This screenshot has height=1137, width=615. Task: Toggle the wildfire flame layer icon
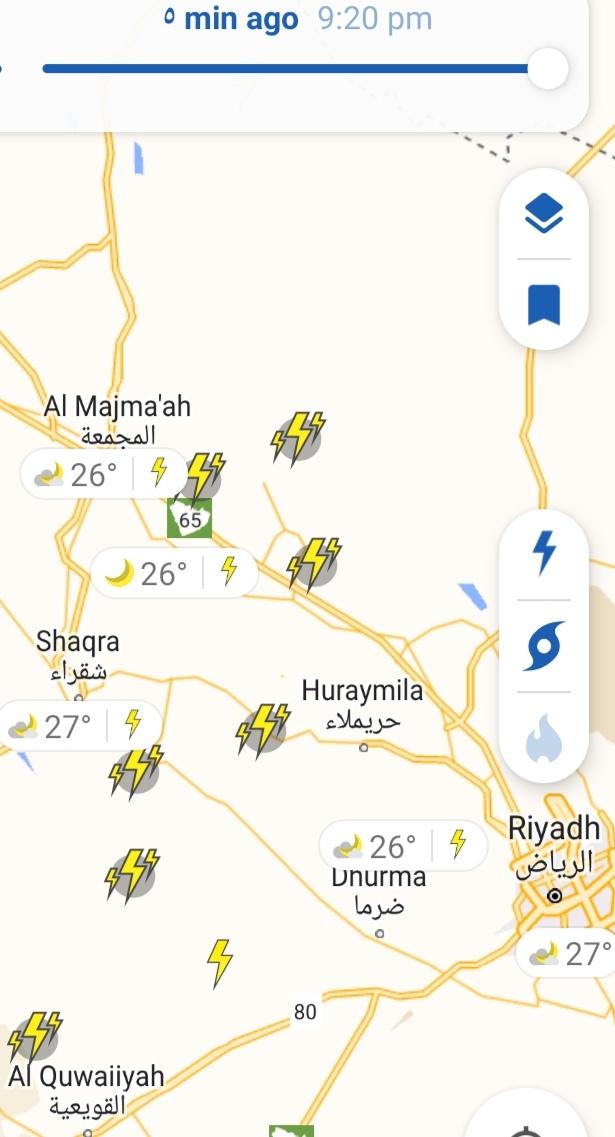pyautogui.click(x=544, y=738)
